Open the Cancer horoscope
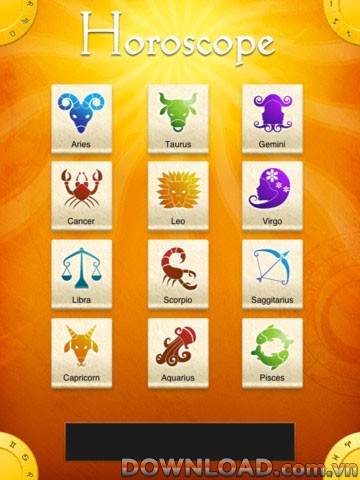Viewport: 360px width, 480px height. point(82,196)
